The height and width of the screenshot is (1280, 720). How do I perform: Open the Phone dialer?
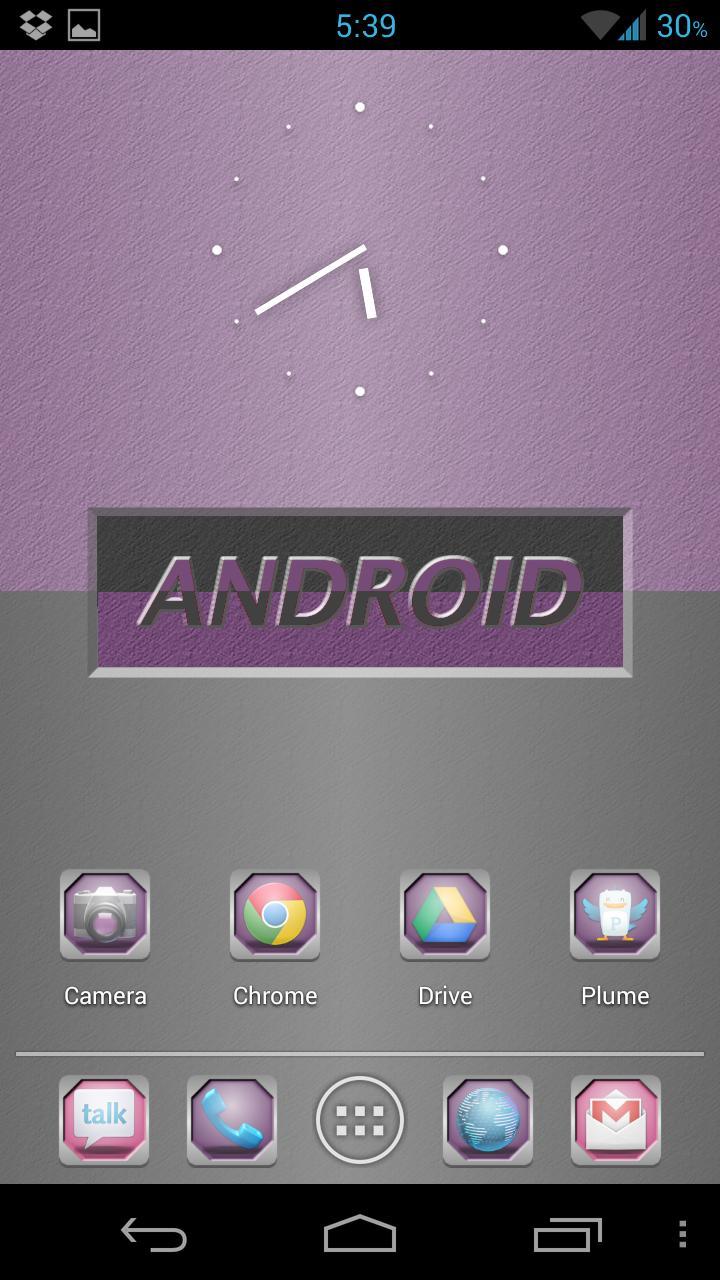tap(232, 1120)
